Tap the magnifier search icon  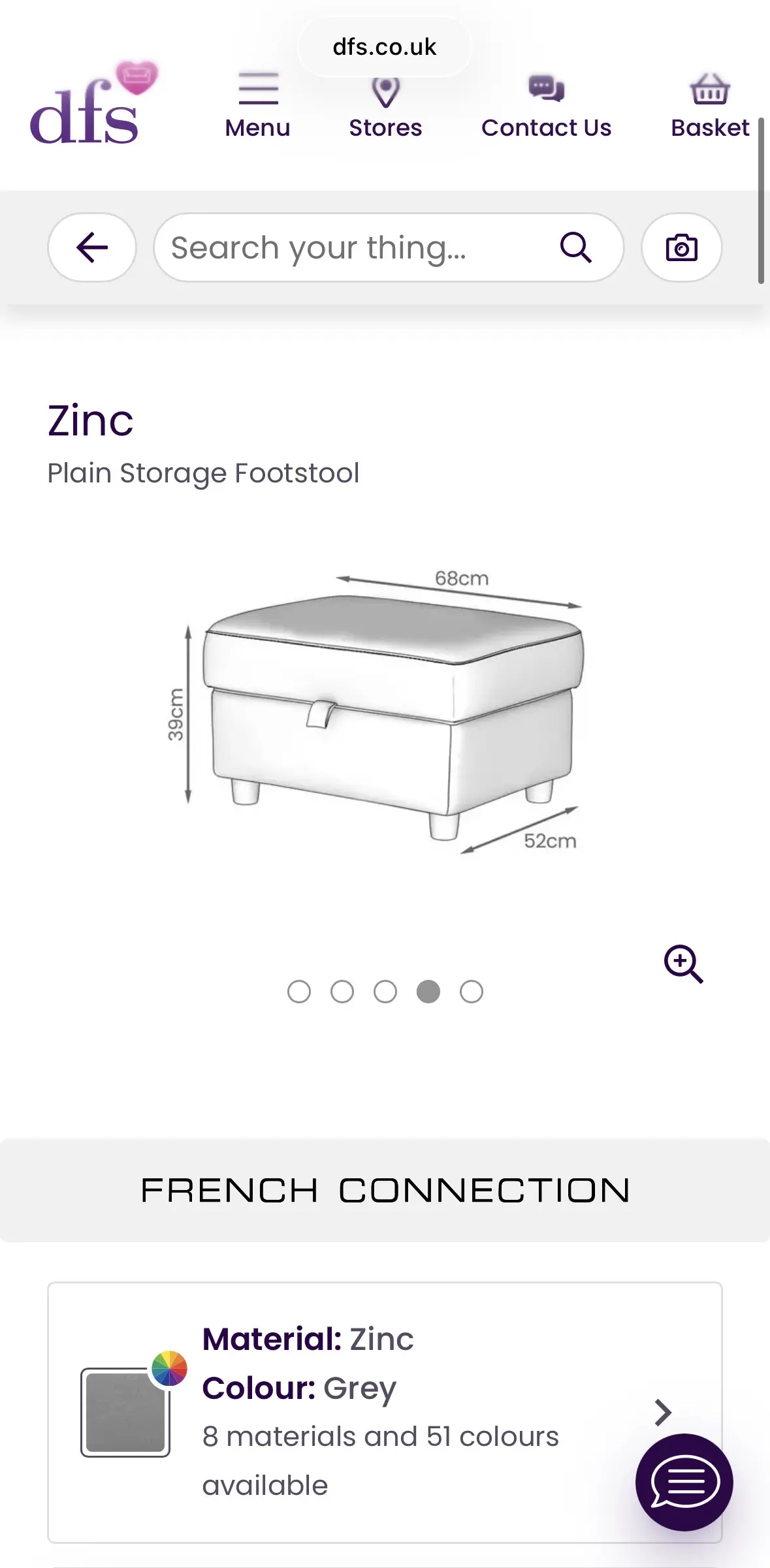pos(575,248)
